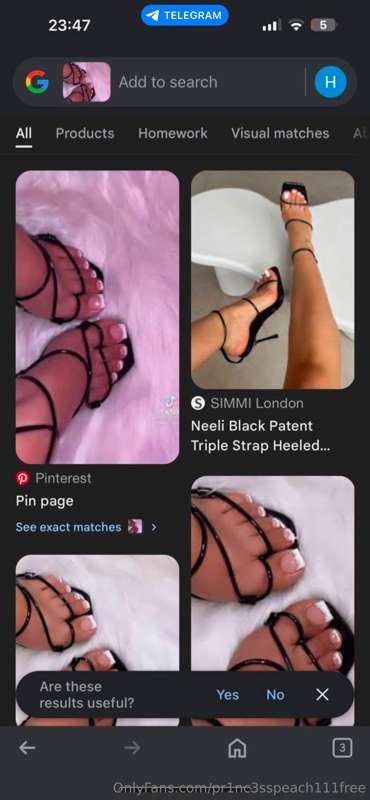This screenshot has width=370, height=800.
Task: Answer Yes to results useful prompt
Action: tap(228, 694)
